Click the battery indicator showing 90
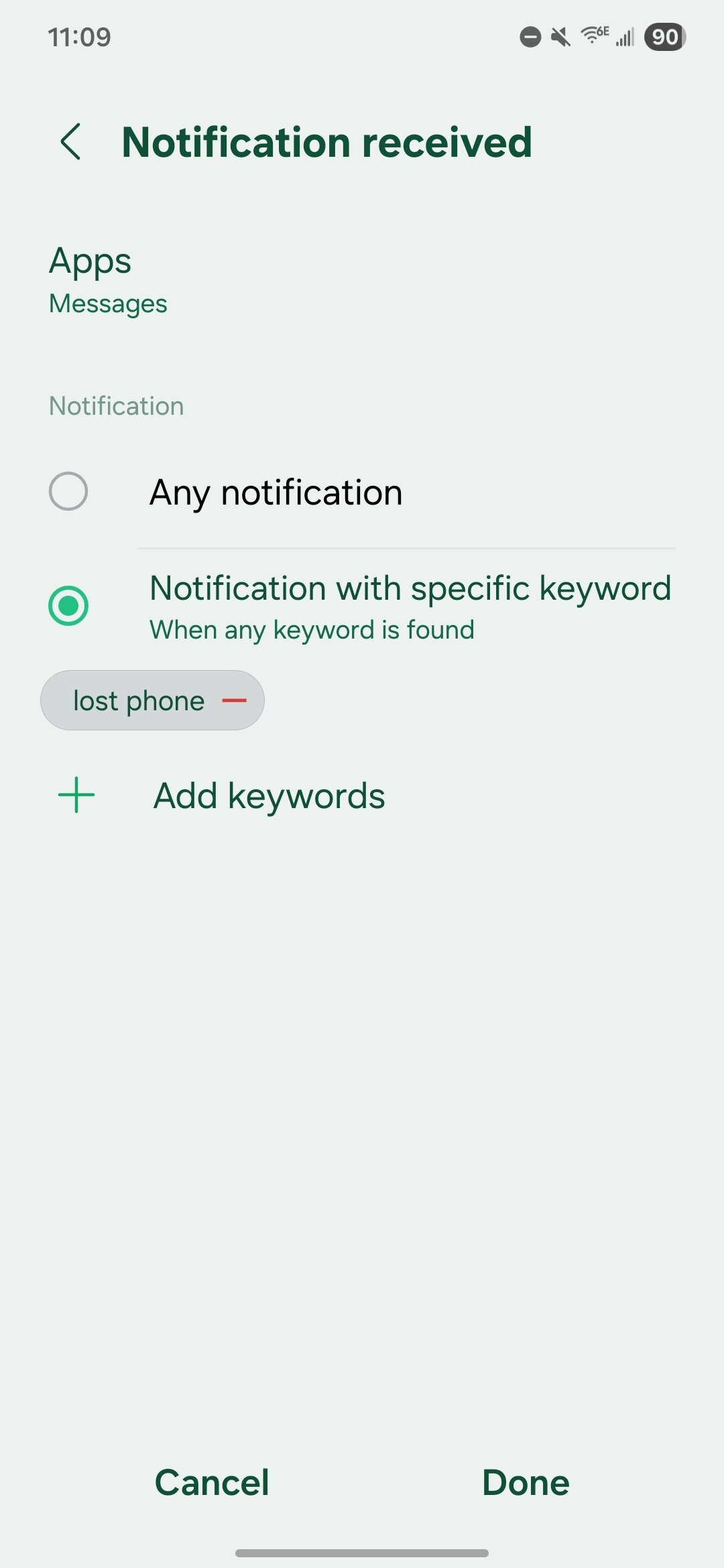Viewport: 724px width, 1568px height. click(664, 37)
